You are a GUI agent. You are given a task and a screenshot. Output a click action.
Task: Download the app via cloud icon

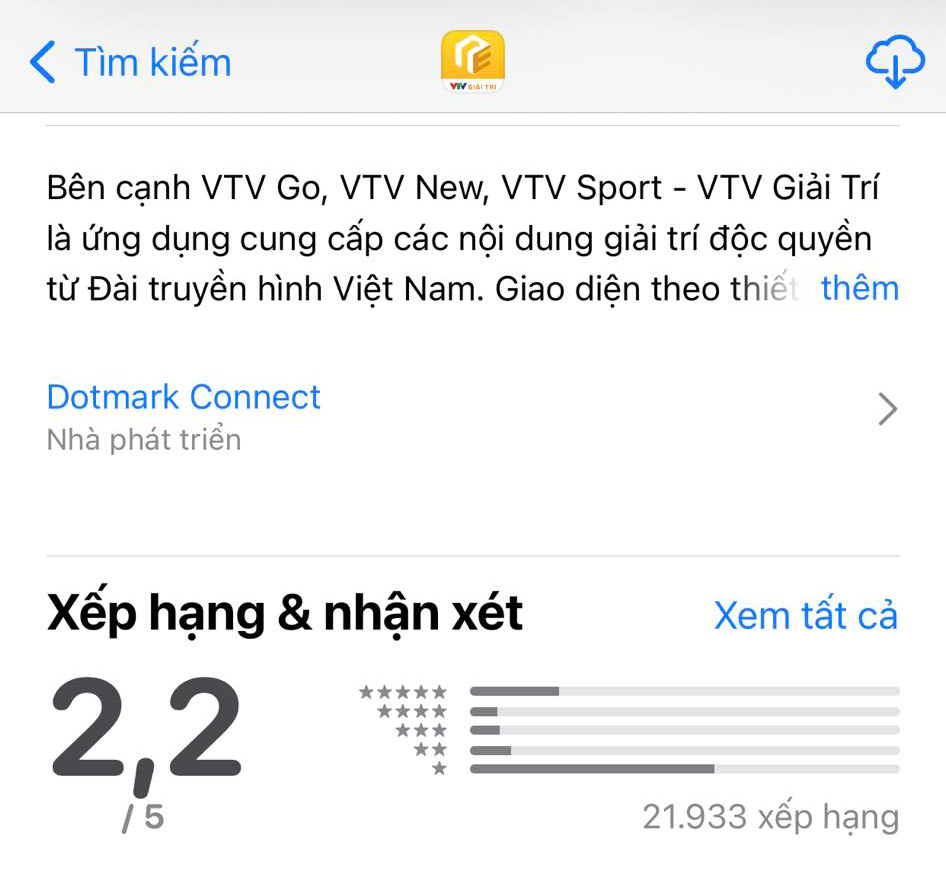[x=893, y=61]
